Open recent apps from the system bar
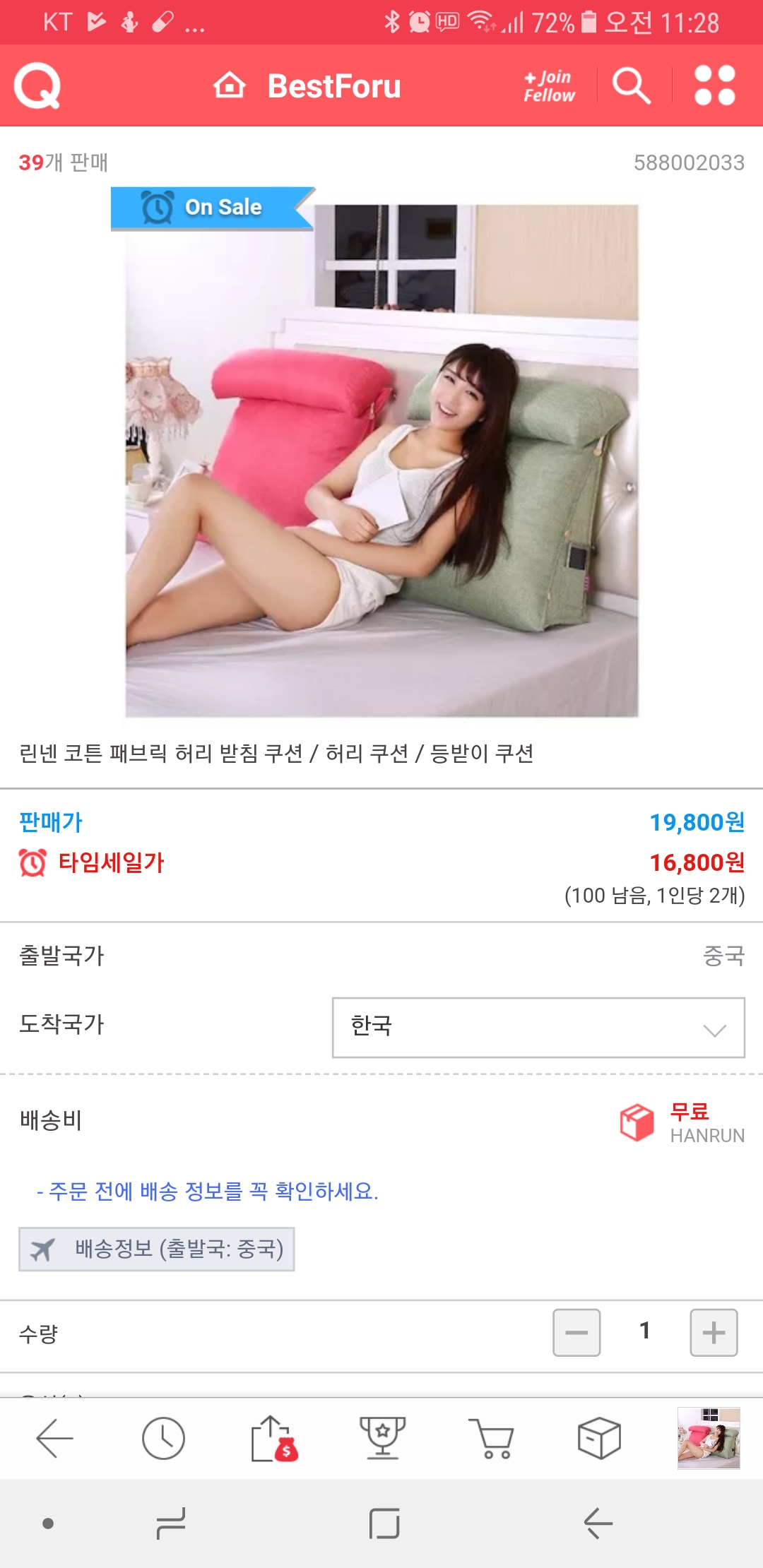The image size is (763, 1568). click(x=170, y=1524)
